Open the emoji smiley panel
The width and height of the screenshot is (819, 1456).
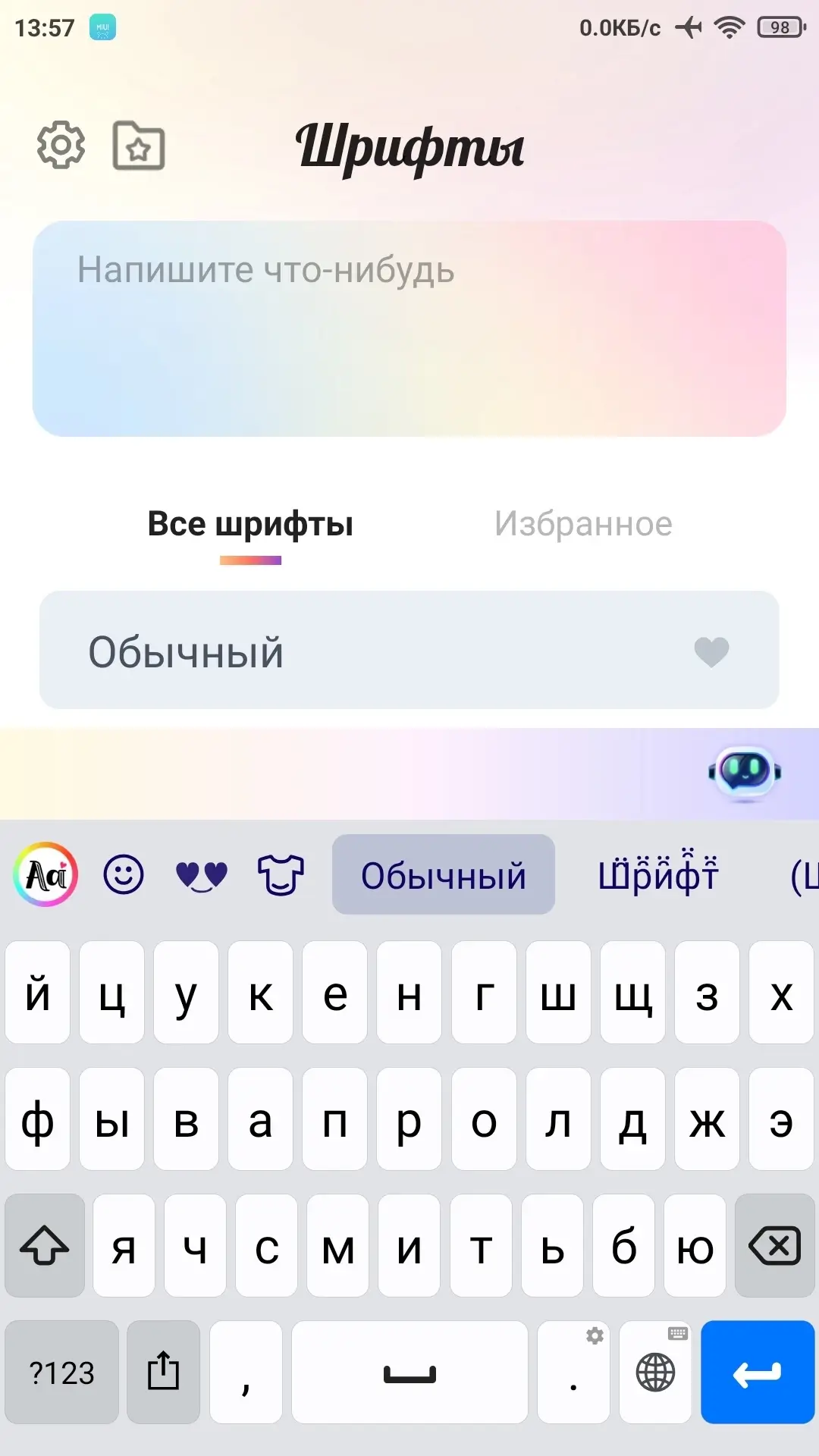[124, 874]
